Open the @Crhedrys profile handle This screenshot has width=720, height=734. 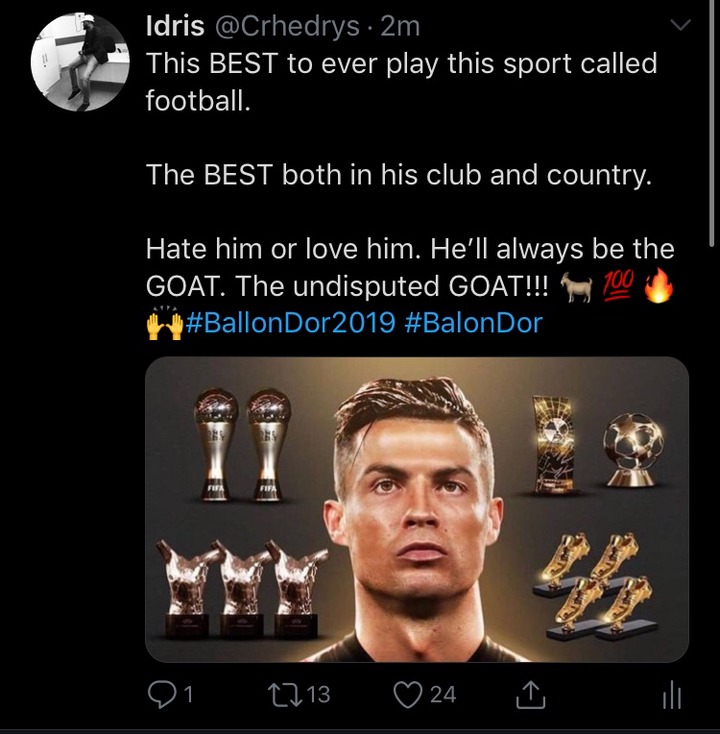click(286, 27)
